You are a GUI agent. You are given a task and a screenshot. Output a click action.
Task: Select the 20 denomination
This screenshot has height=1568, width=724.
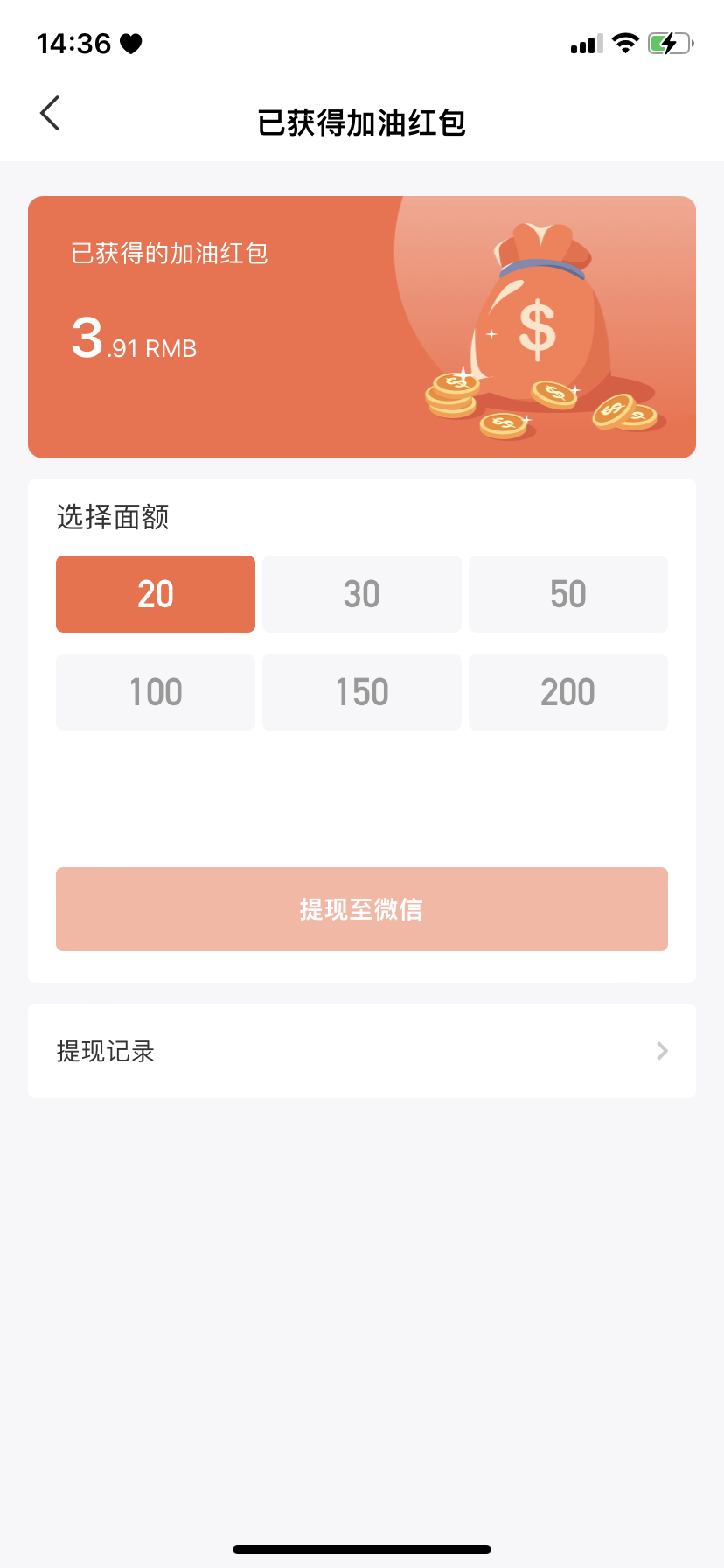click(x=156, y=594)
